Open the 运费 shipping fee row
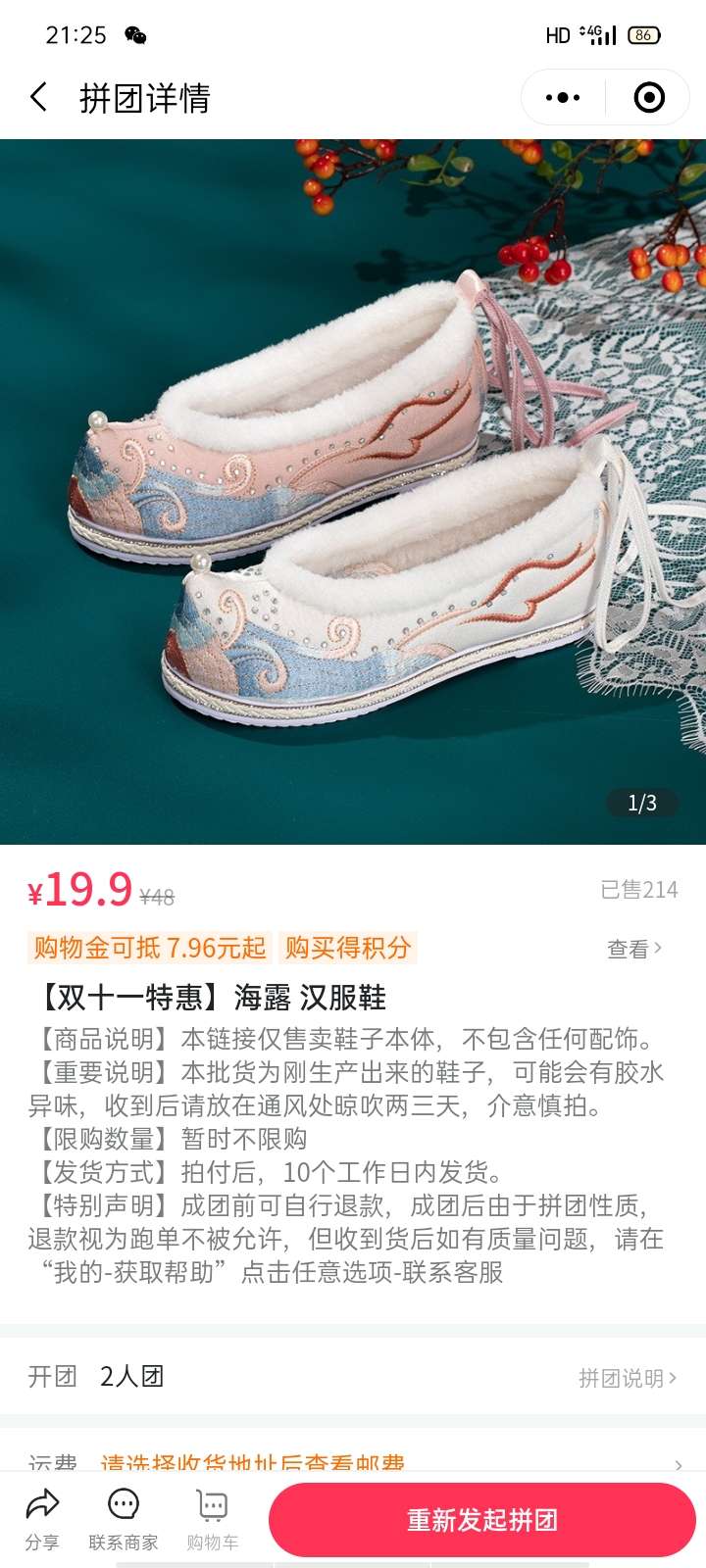The height and width of the screenshot is (1568, 706). point(353,1462)
